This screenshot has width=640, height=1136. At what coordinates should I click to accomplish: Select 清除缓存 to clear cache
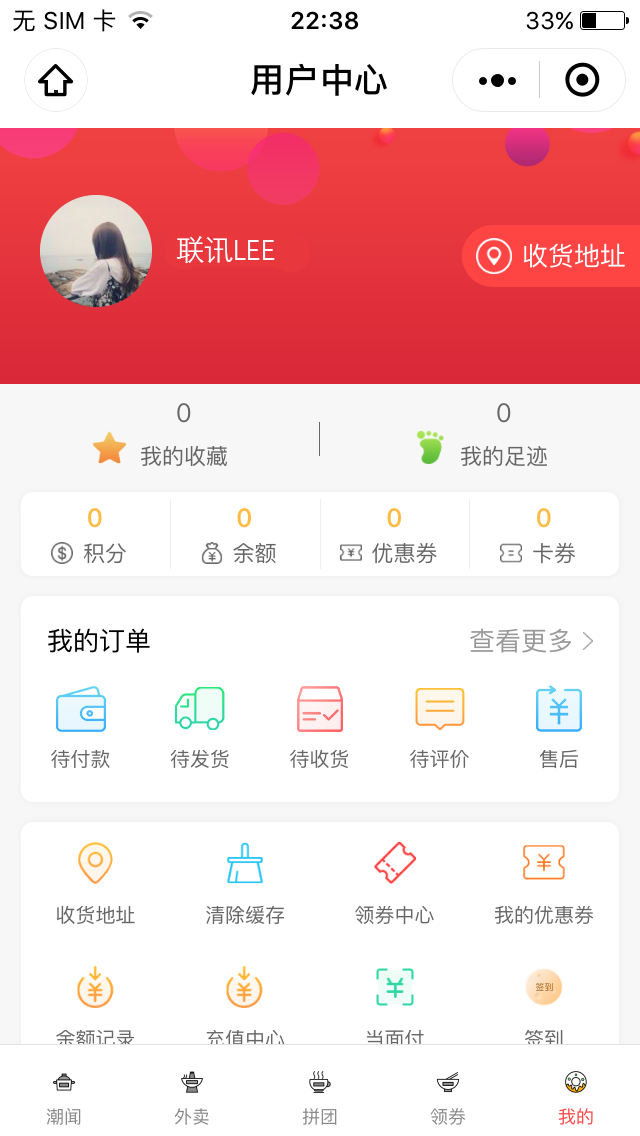click(245, 882)
